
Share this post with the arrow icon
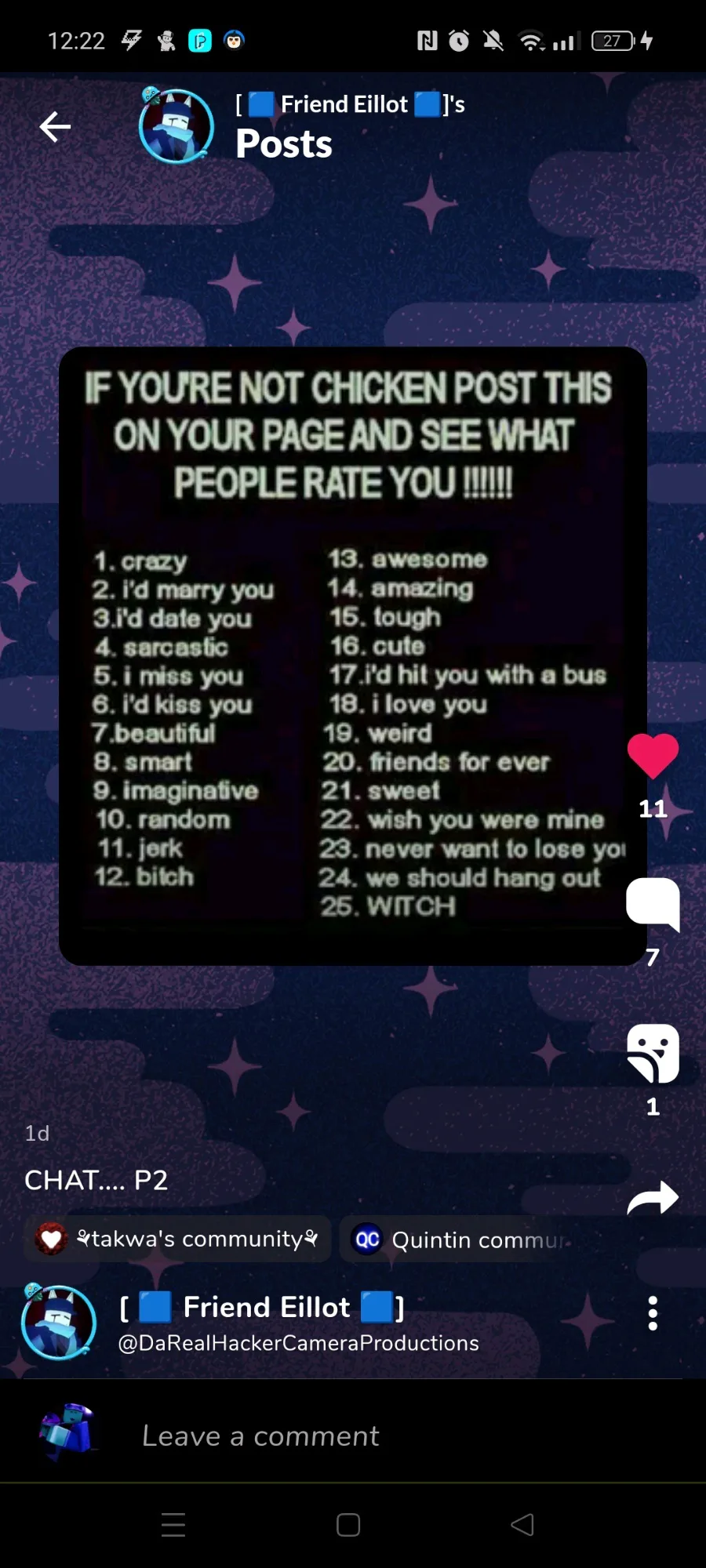click(653, 1197)
